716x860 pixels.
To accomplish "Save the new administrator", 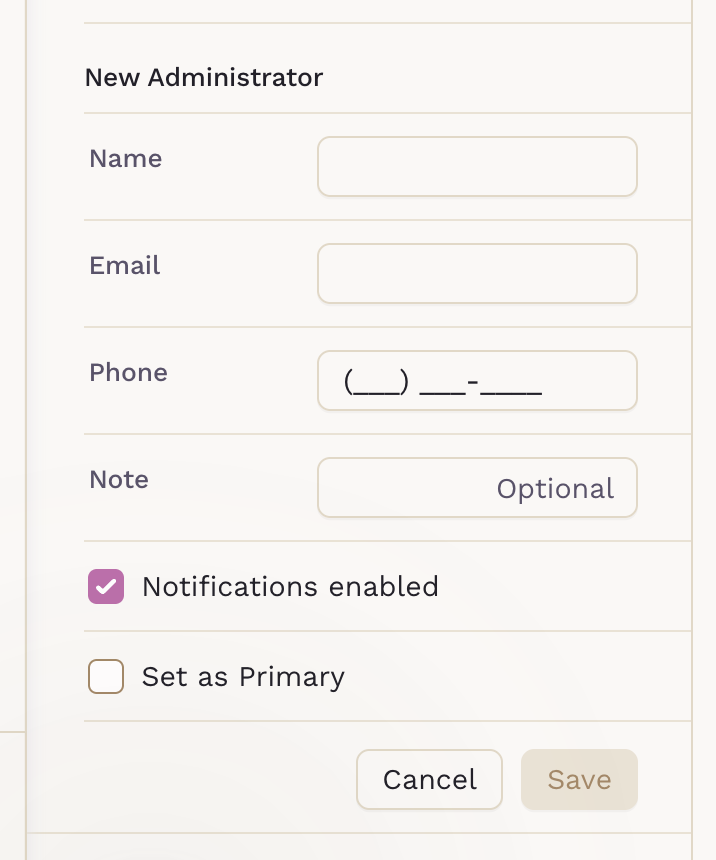I will point(579,779).
